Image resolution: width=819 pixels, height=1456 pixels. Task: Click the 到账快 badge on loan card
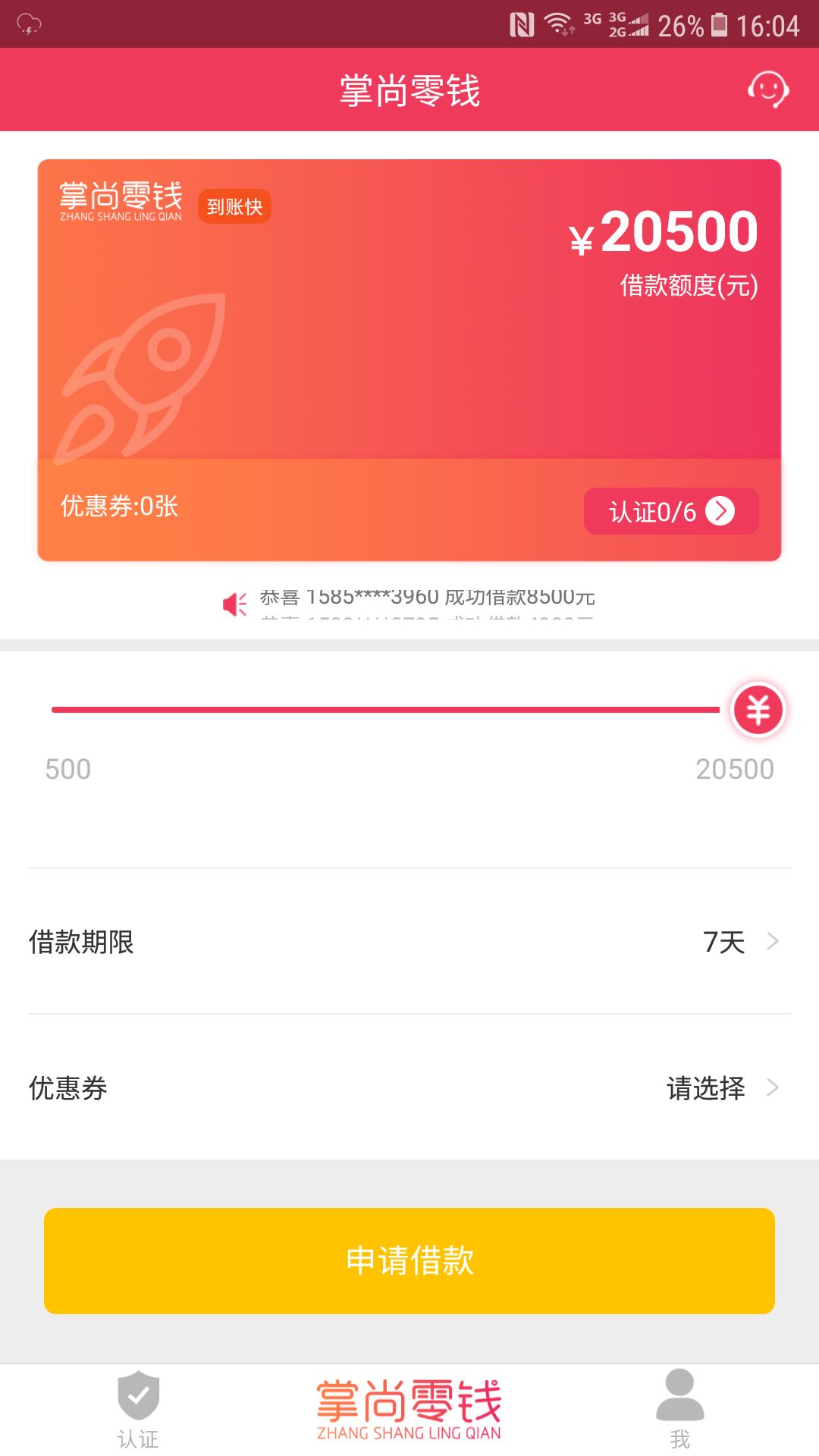(234, 207)
